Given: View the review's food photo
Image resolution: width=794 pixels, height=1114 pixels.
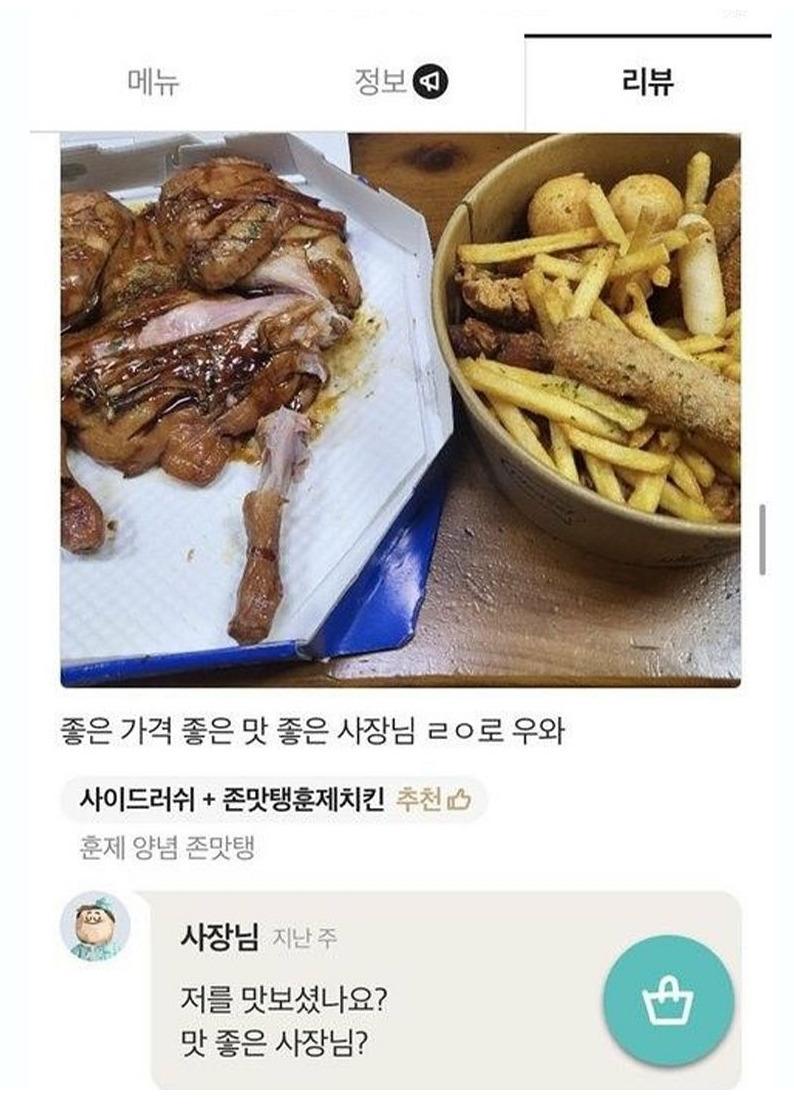Looking at the screenshot, I should (400, 409).
